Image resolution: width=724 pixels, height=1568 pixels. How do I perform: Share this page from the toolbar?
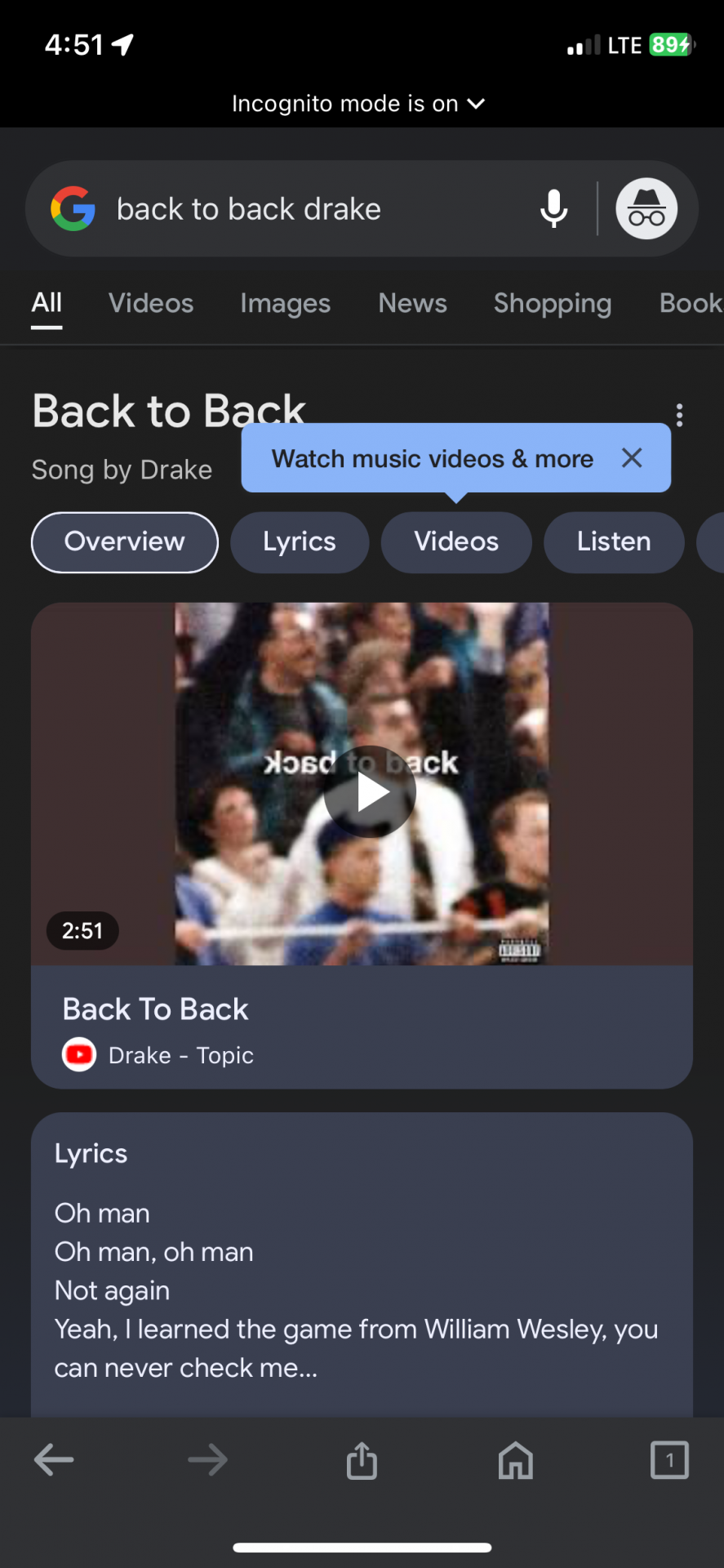(x=362, y=1459)
